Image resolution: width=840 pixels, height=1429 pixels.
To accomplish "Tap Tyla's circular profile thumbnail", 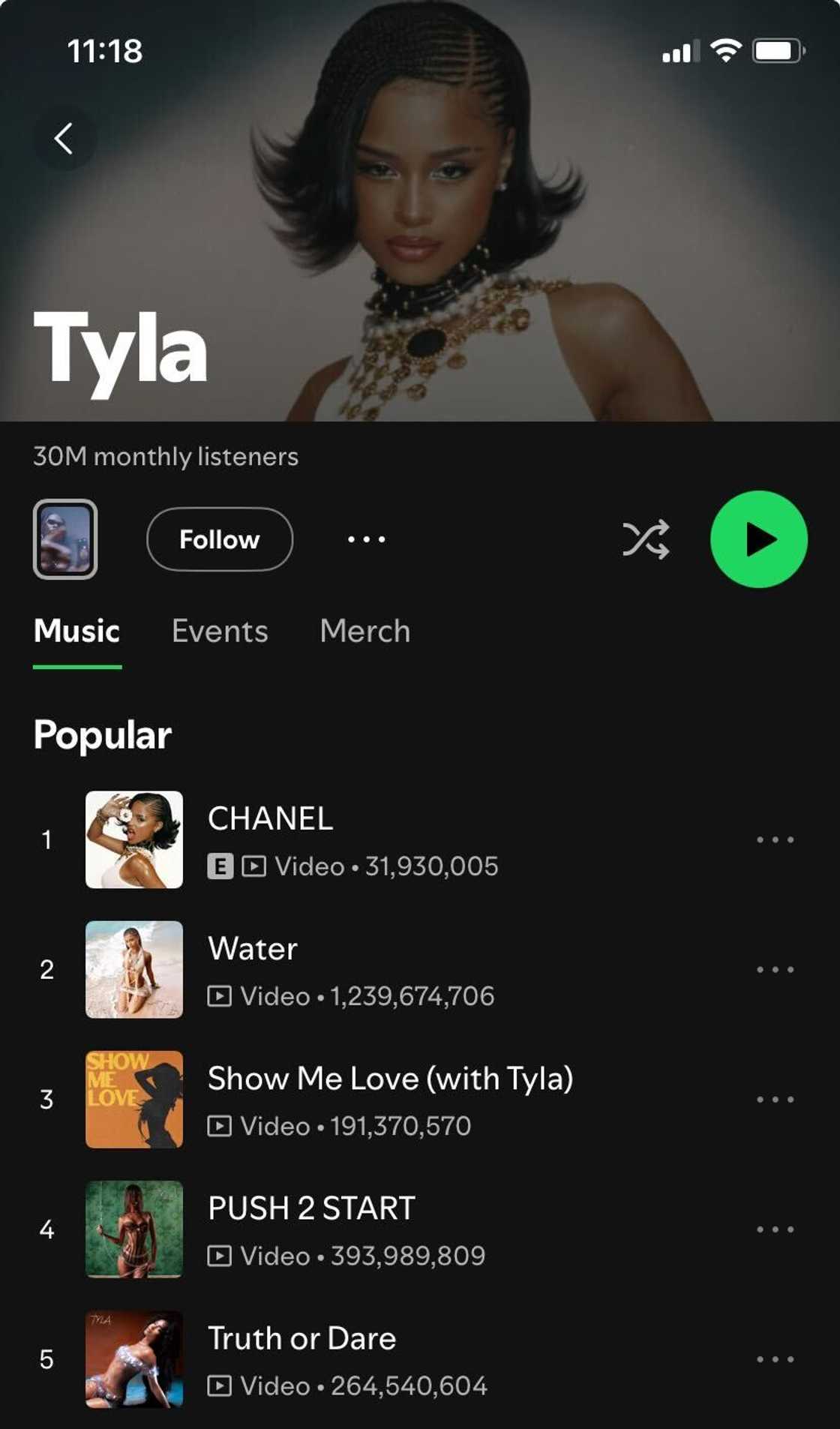I will [65, 539].
